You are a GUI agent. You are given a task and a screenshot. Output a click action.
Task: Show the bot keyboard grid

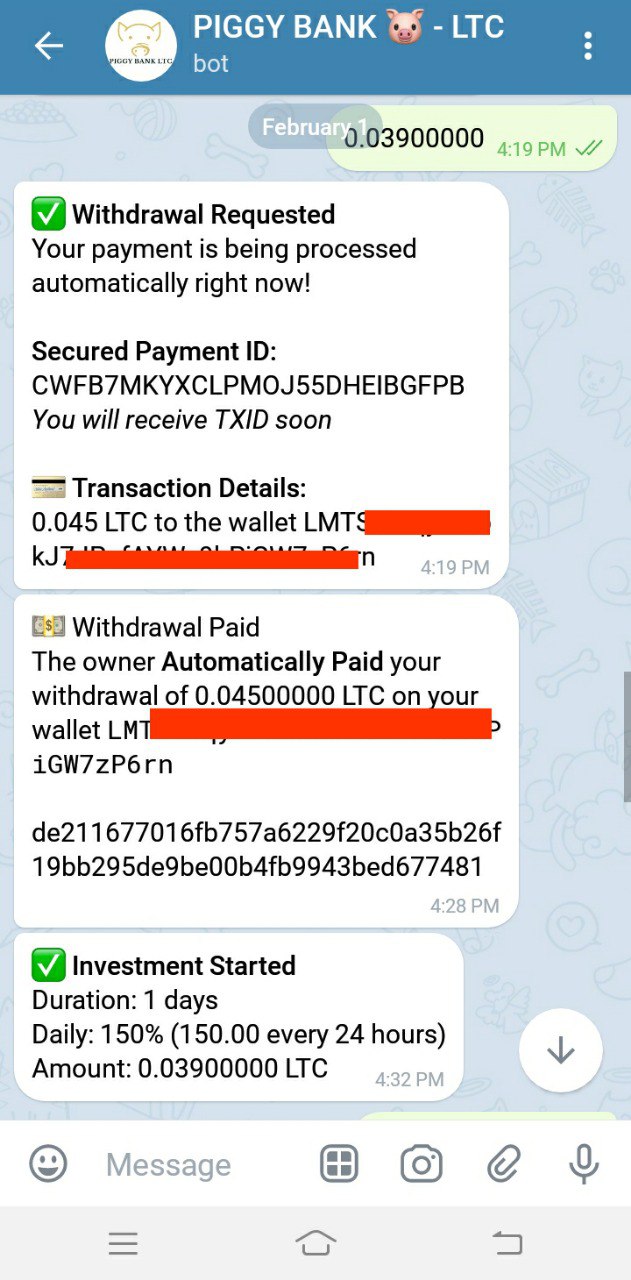[x=339, y=1164]
